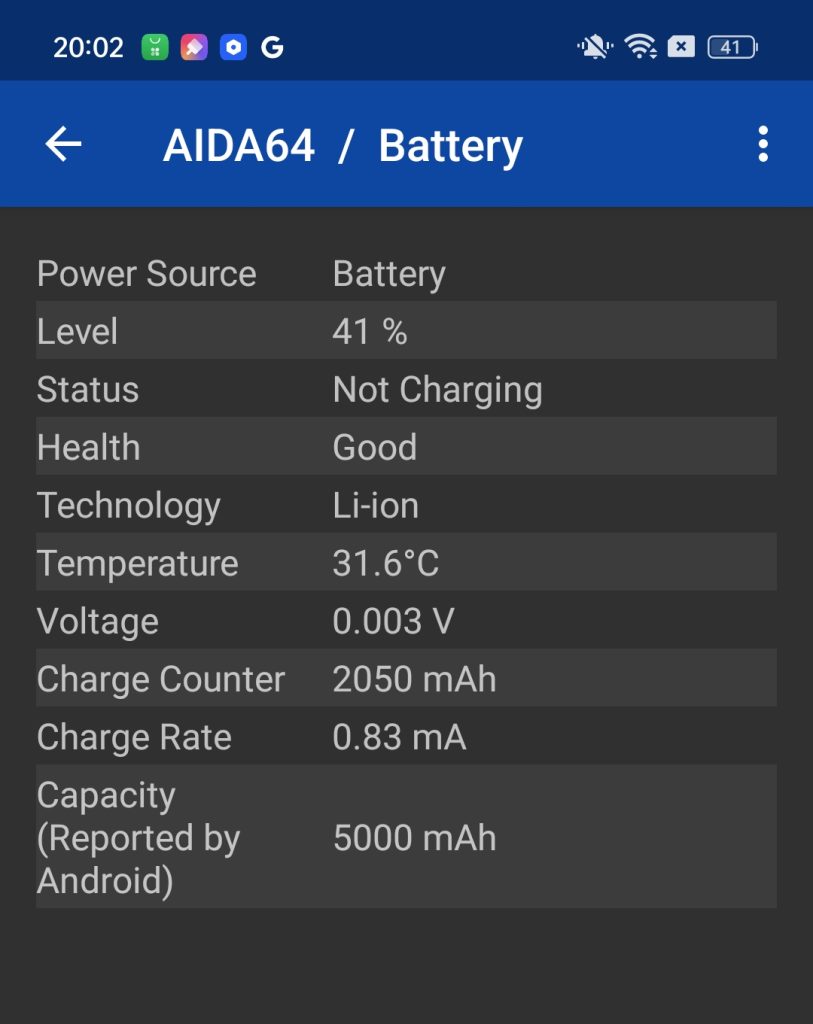The height and width of the screenshot is (1024, 813).
Task: Open the three-dot overflow menu
Action: click(x=763, y=145)
